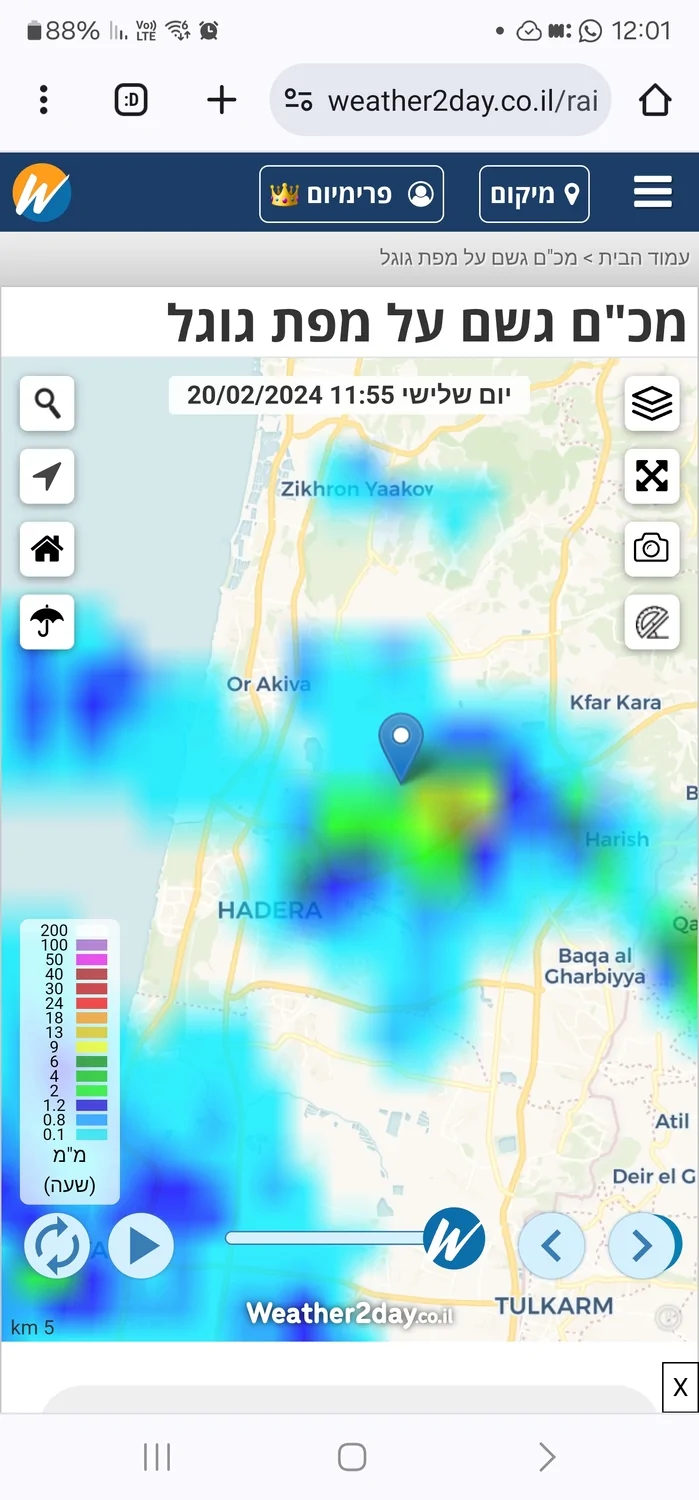Step to the previous radar frame
699x1500 pixels.
tap(550, 1246)
